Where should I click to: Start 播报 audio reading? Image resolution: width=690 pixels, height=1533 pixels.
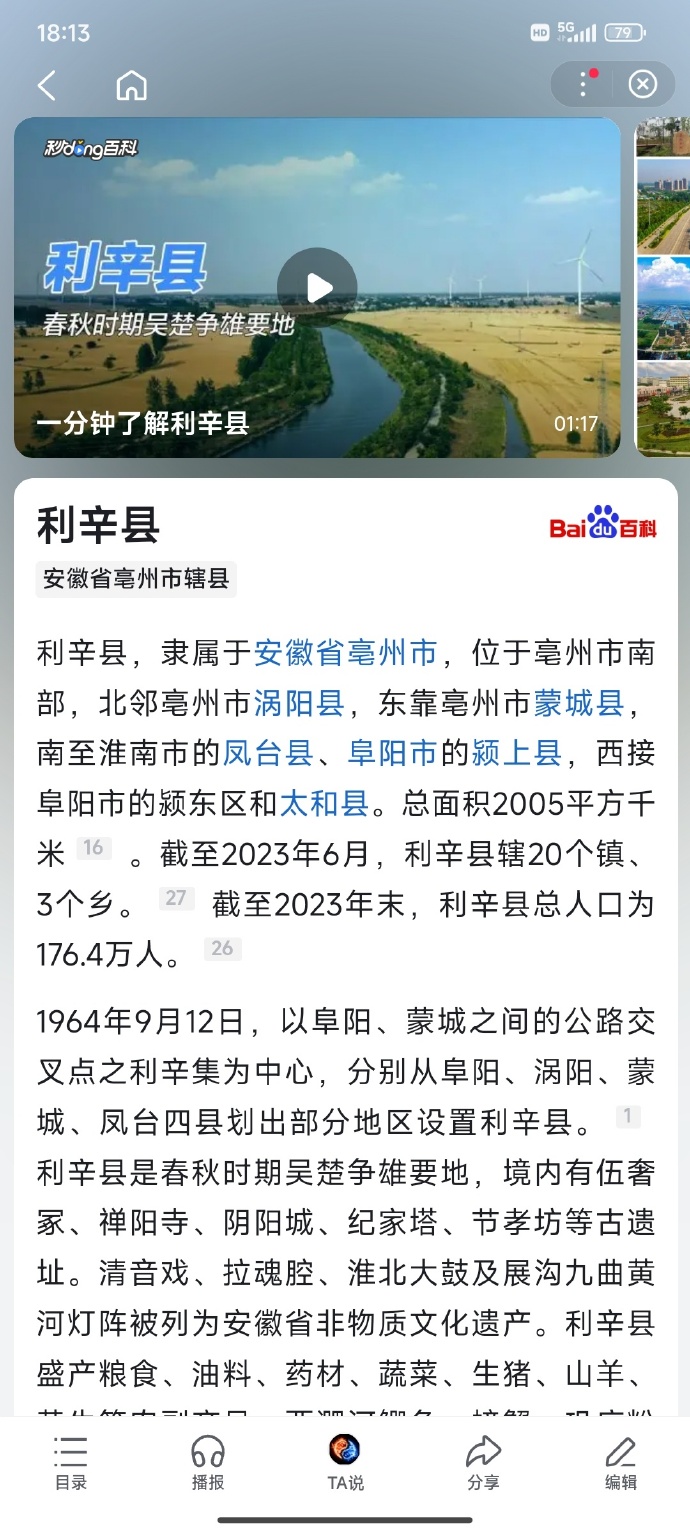pos(208,1463)
